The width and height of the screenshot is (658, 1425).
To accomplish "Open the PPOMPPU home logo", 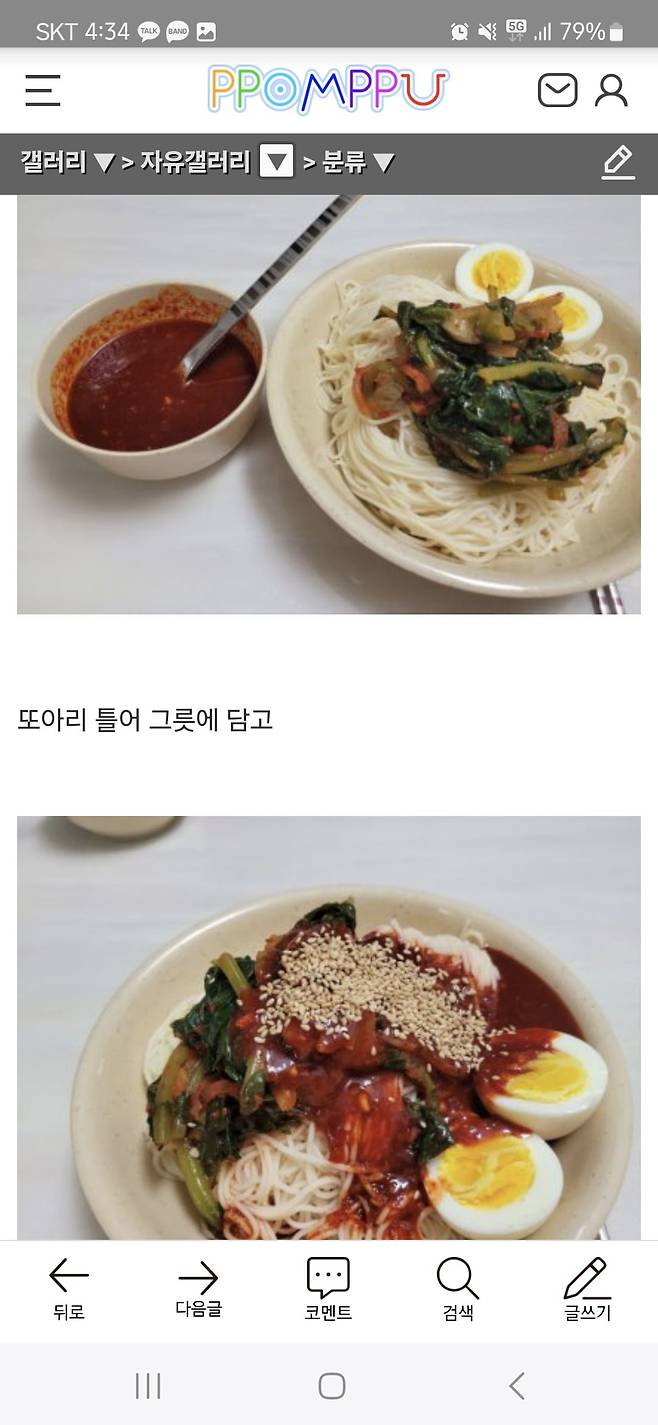I will (x=328, y=90).
